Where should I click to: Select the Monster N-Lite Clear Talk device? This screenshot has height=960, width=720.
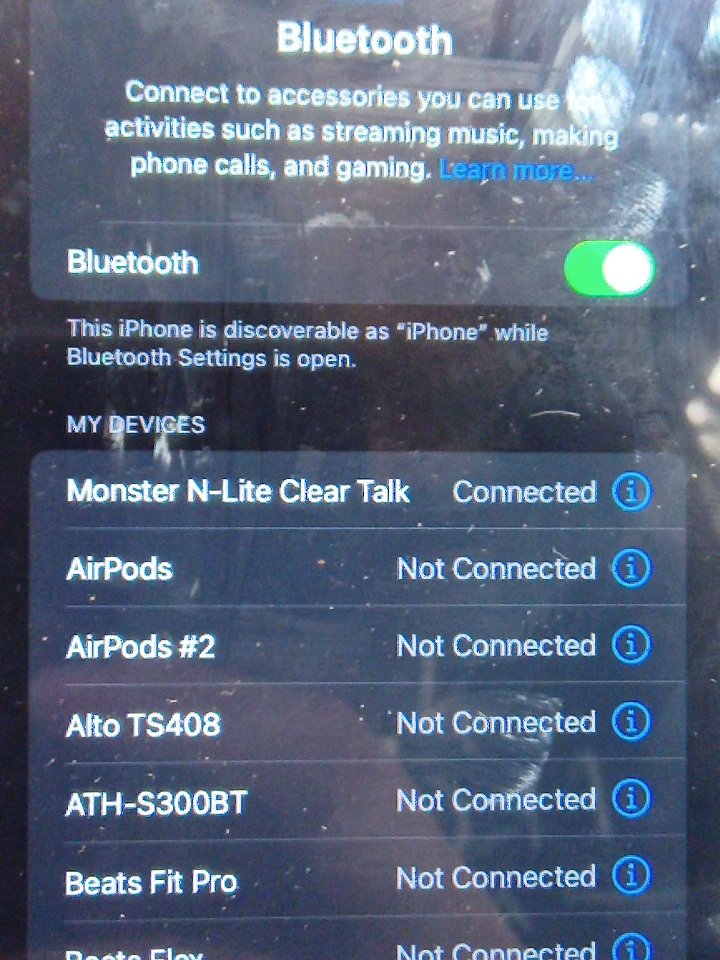(x=238, y=491)
